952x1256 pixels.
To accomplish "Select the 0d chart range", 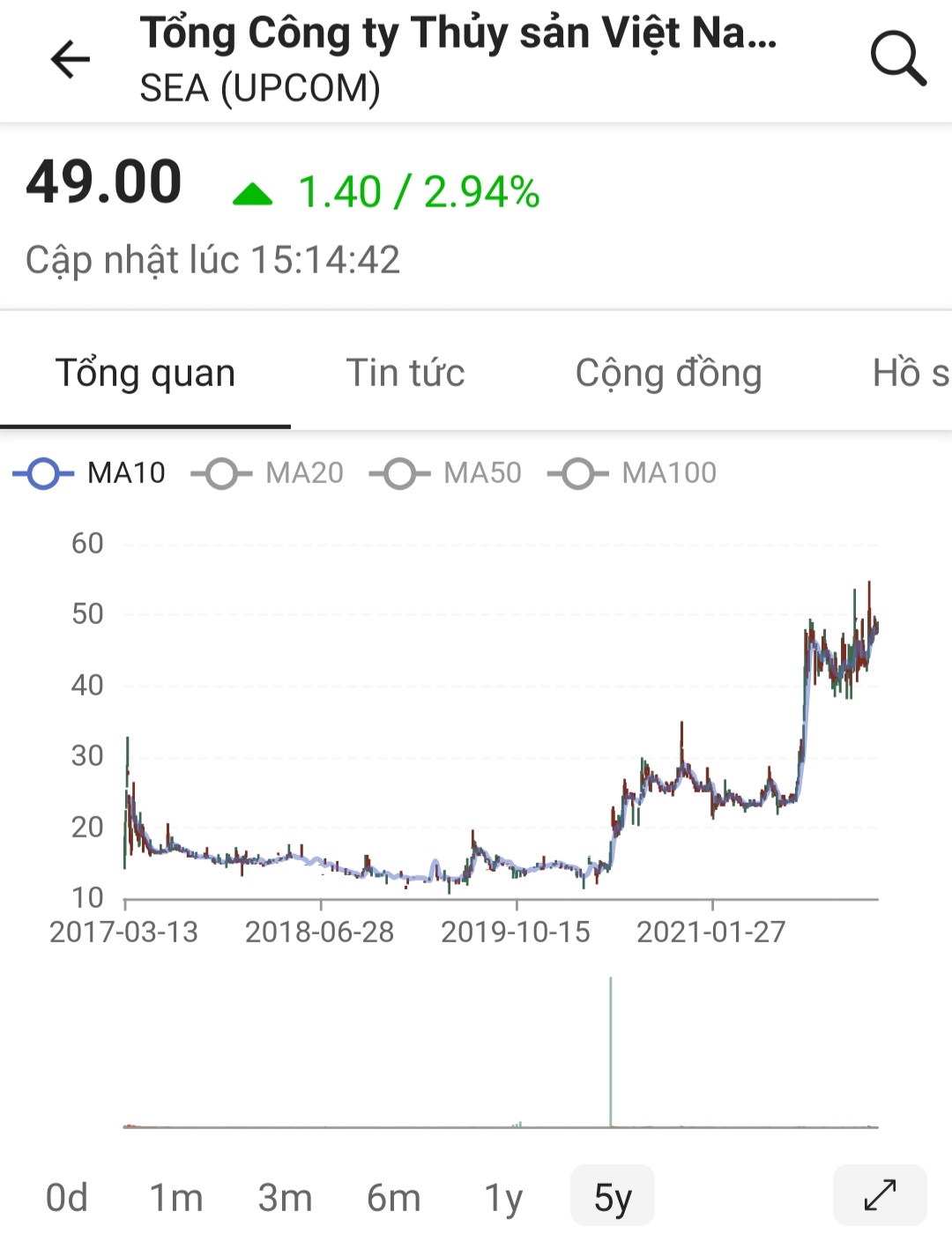I will [x=67, y=1197].
